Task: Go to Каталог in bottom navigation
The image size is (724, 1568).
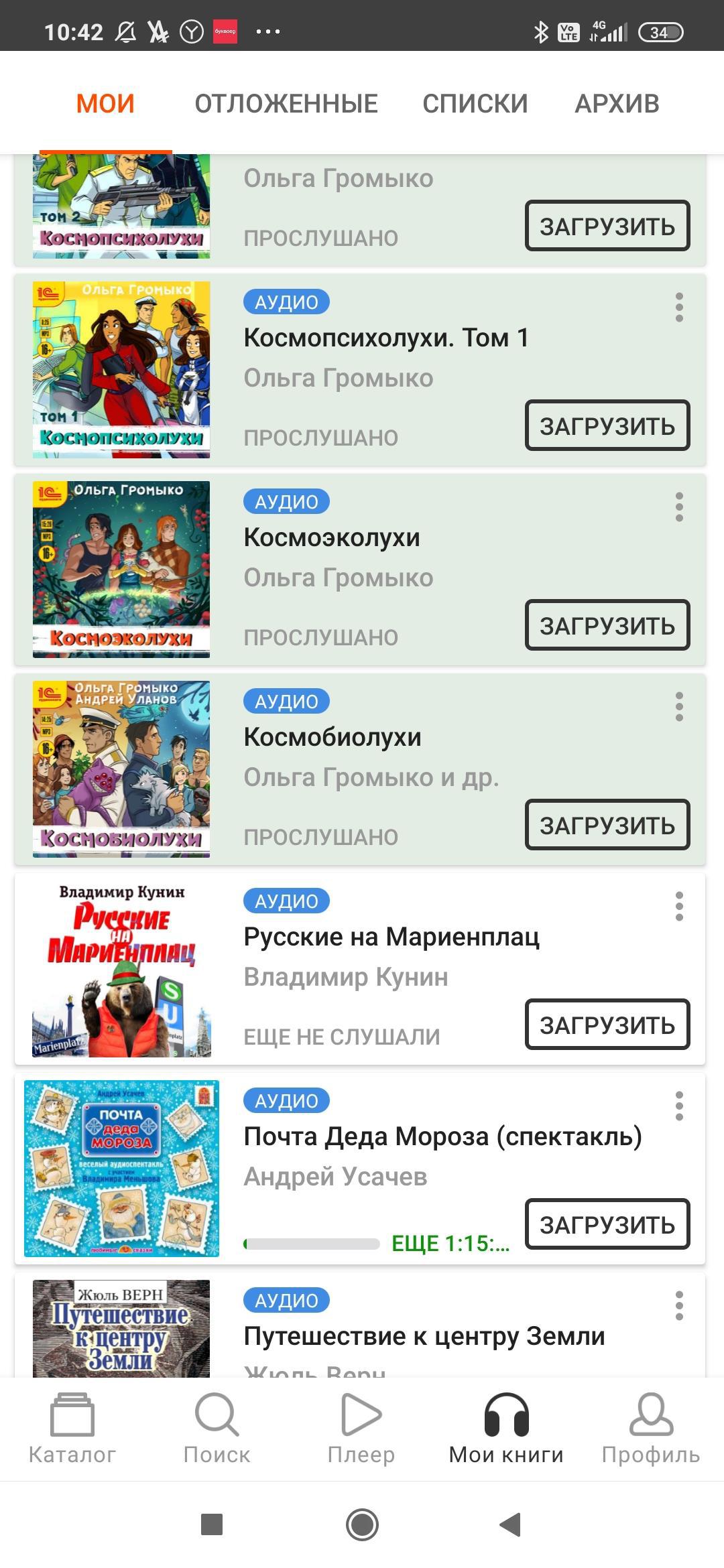Action: click(72, 1427)
